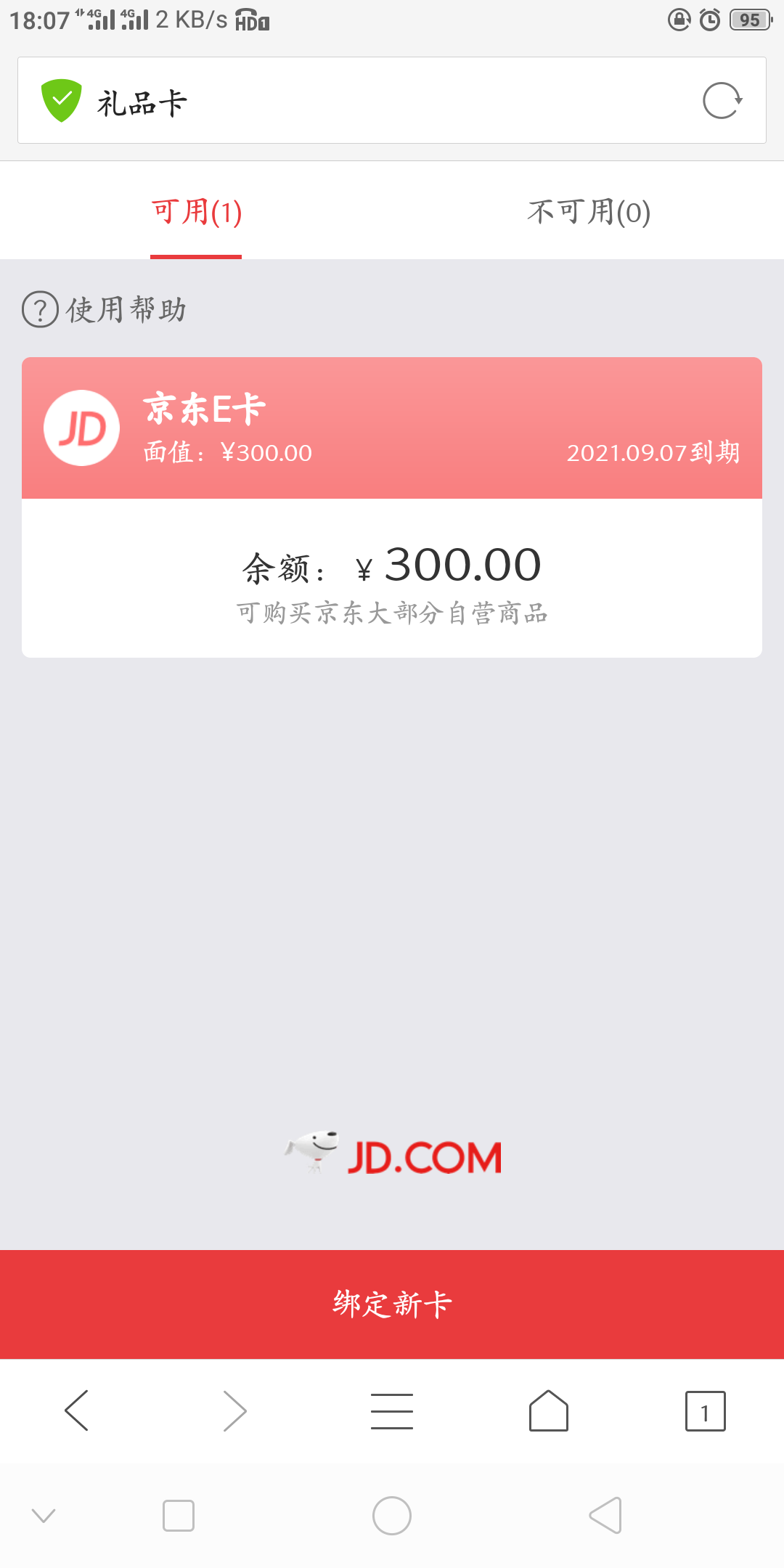
Task: Go forward with the browser forward arrow
Action: pos(234,1410)
